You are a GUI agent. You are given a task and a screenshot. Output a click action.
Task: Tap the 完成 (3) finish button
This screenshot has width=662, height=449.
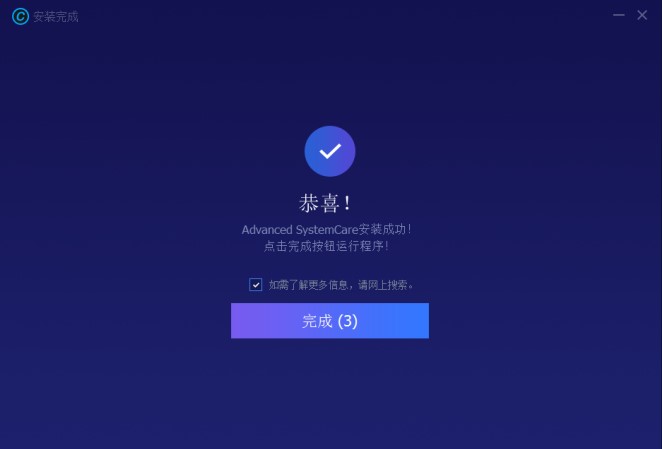[329, 321]
